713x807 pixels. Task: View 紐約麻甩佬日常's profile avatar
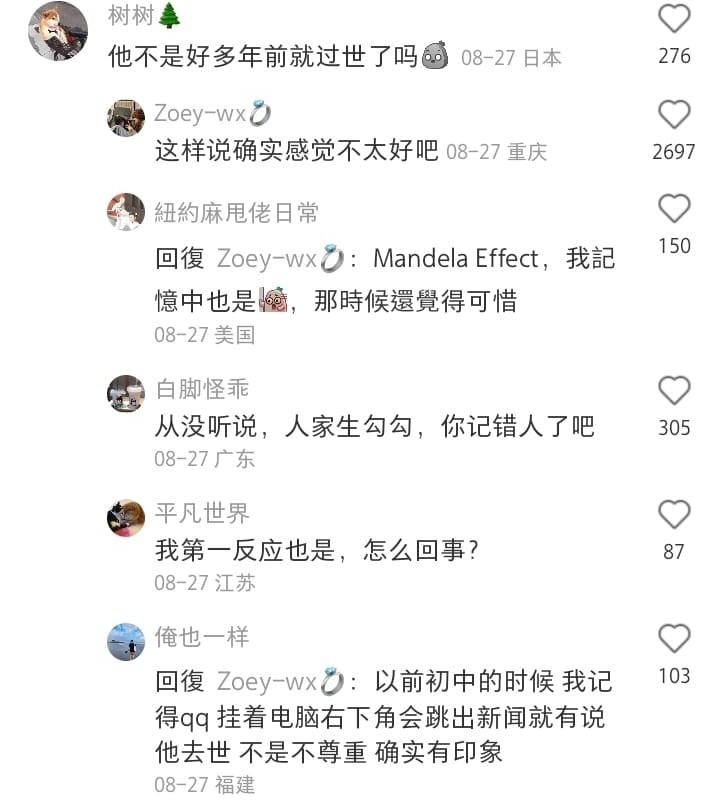(x=126, y=212)
